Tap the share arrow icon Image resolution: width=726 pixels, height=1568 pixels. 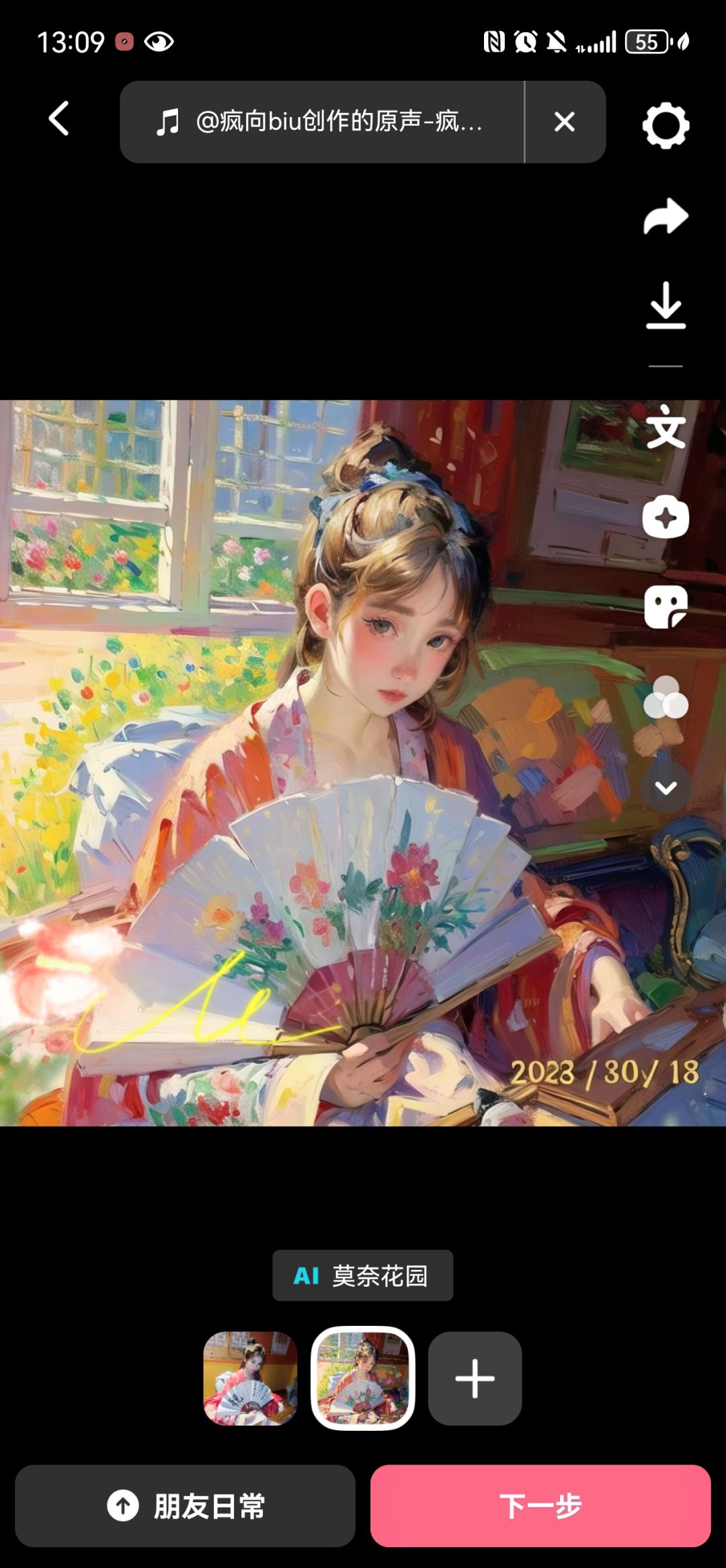[665, 217]
